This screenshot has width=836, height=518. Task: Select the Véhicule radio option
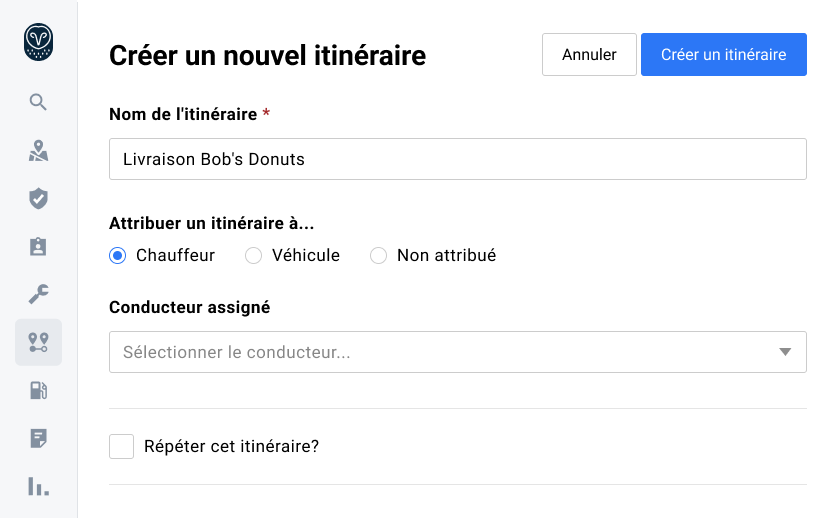coord(254,256)
